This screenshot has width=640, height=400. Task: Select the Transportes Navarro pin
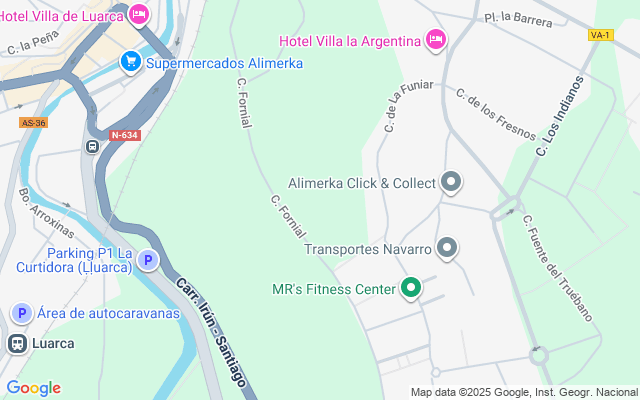click(x=447, y=247)
